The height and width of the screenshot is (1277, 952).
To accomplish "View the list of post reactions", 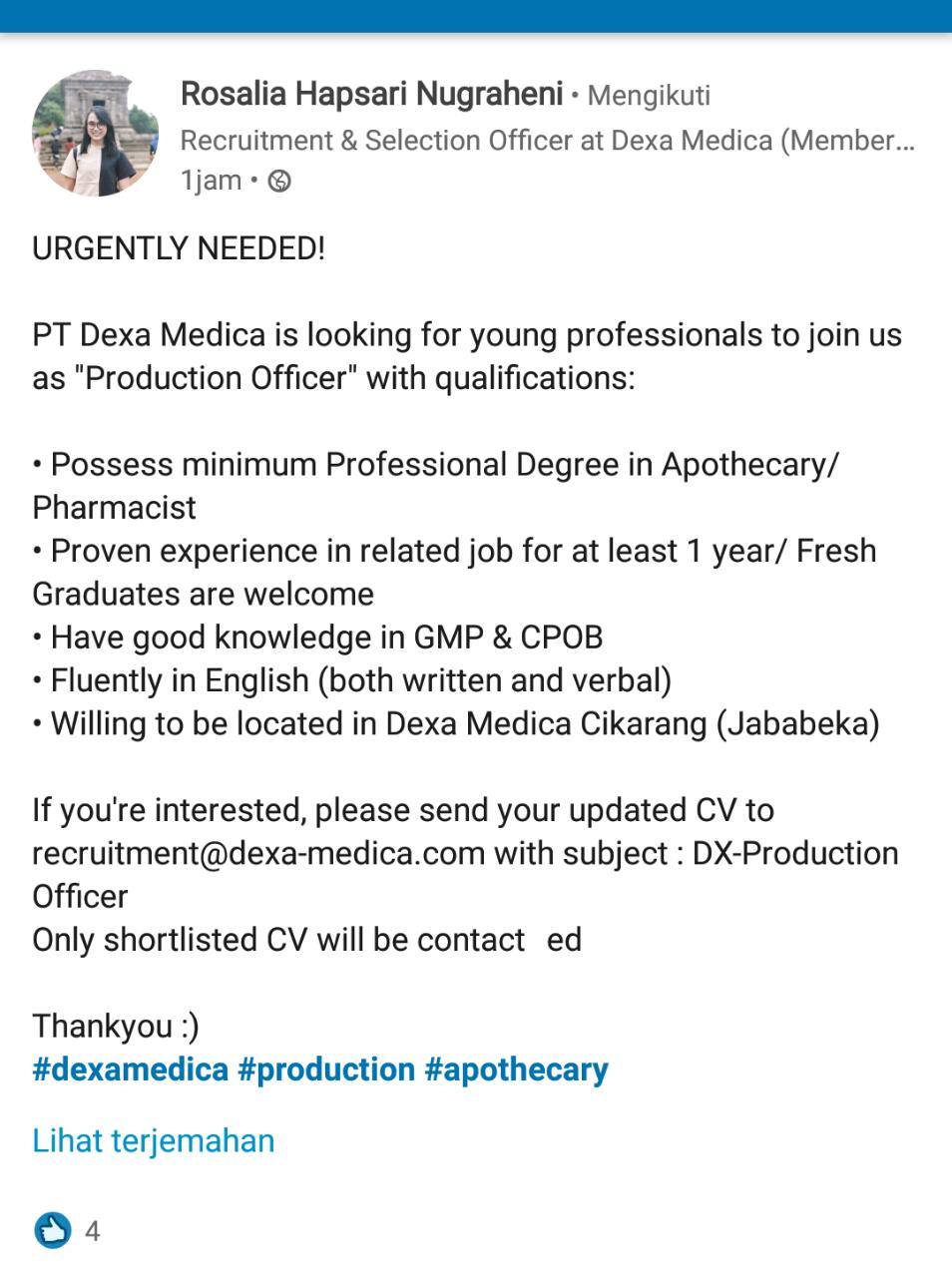I will click(67, 1231).
